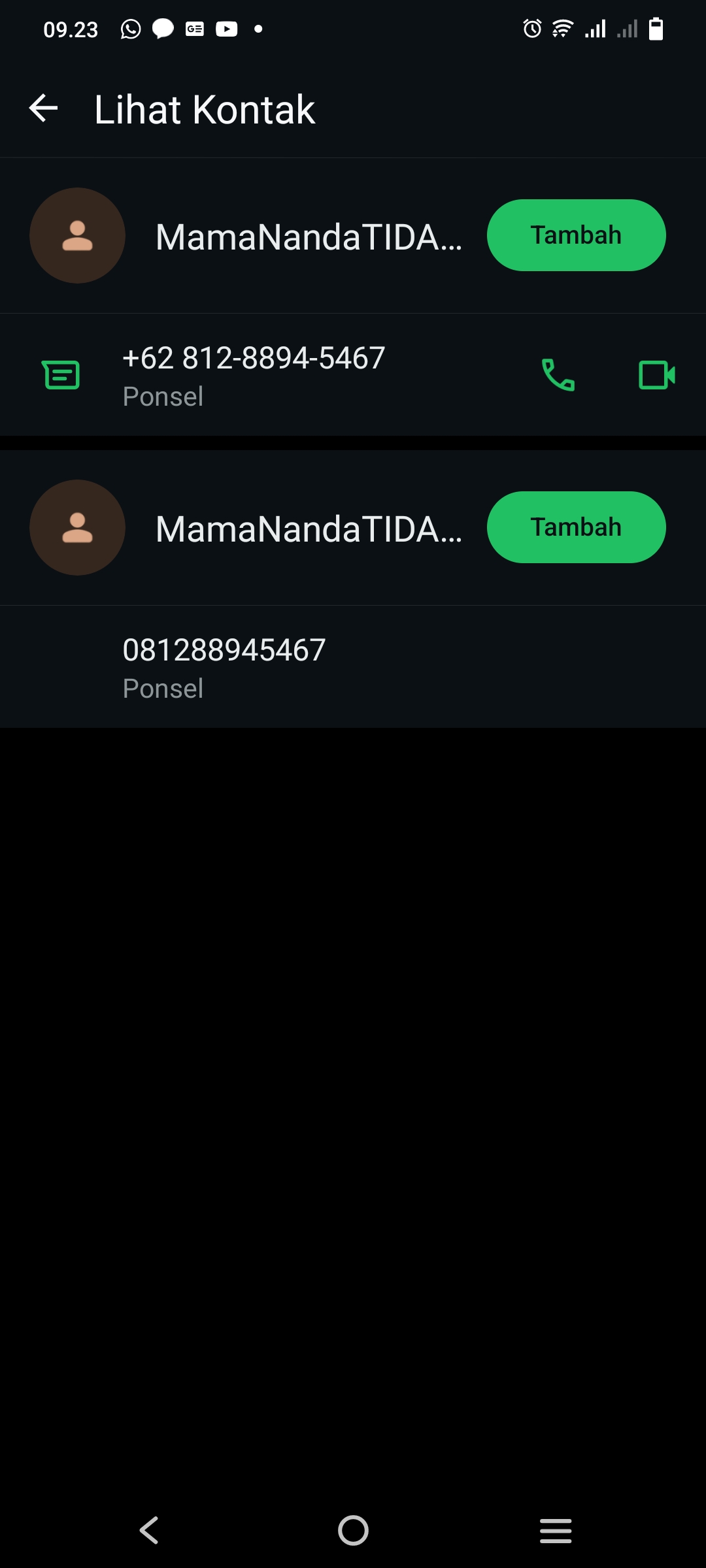
Task: Open the second MamaNandaTIDA contact avatar
Action: point(76,527)
